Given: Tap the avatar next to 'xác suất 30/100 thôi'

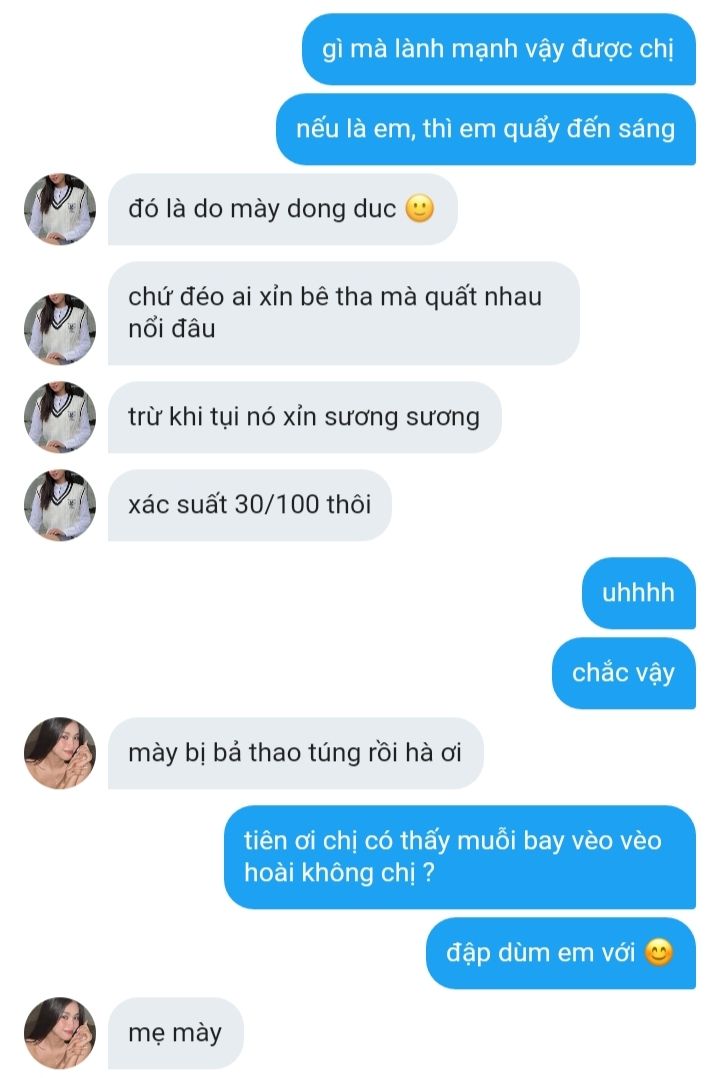Looking at the screenshot, I should click(x=60, y=505).
